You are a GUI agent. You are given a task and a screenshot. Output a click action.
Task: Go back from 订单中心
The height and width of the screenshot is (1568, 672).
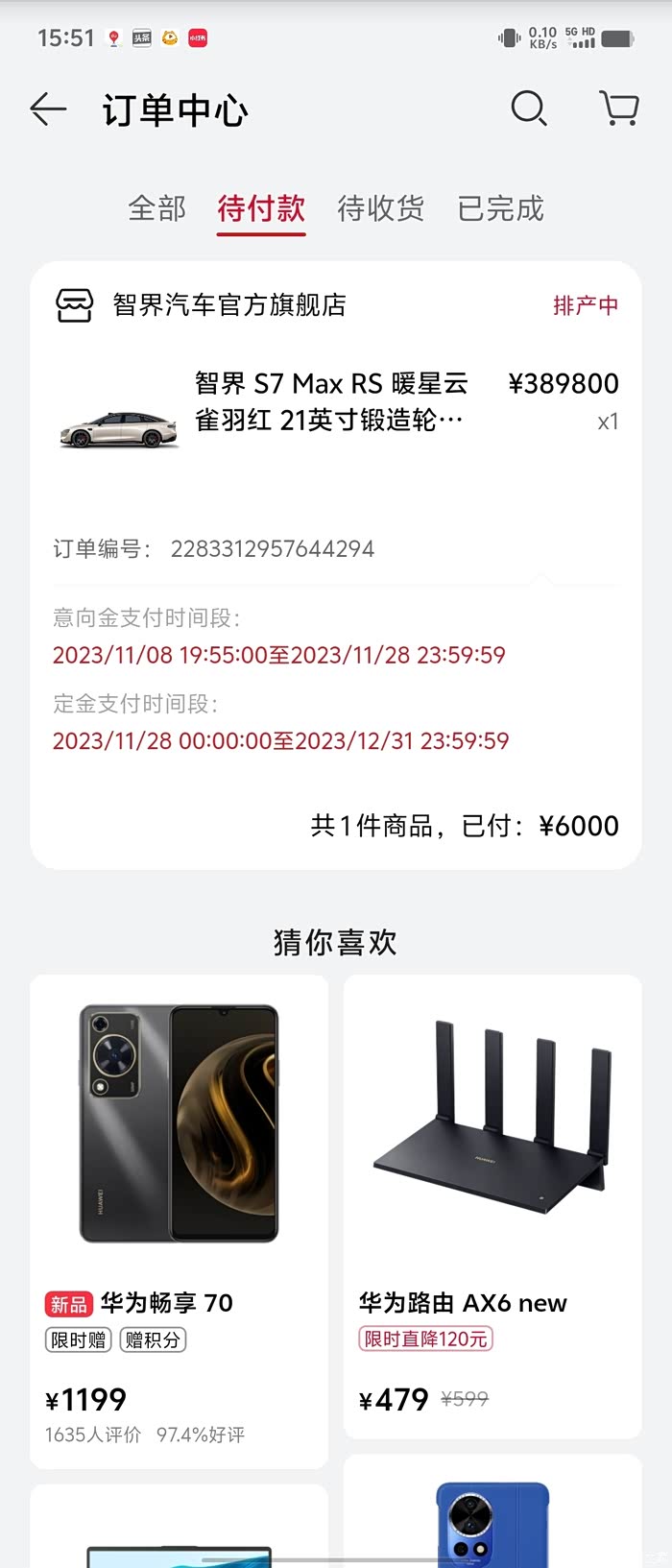click(x=48, y=109)
